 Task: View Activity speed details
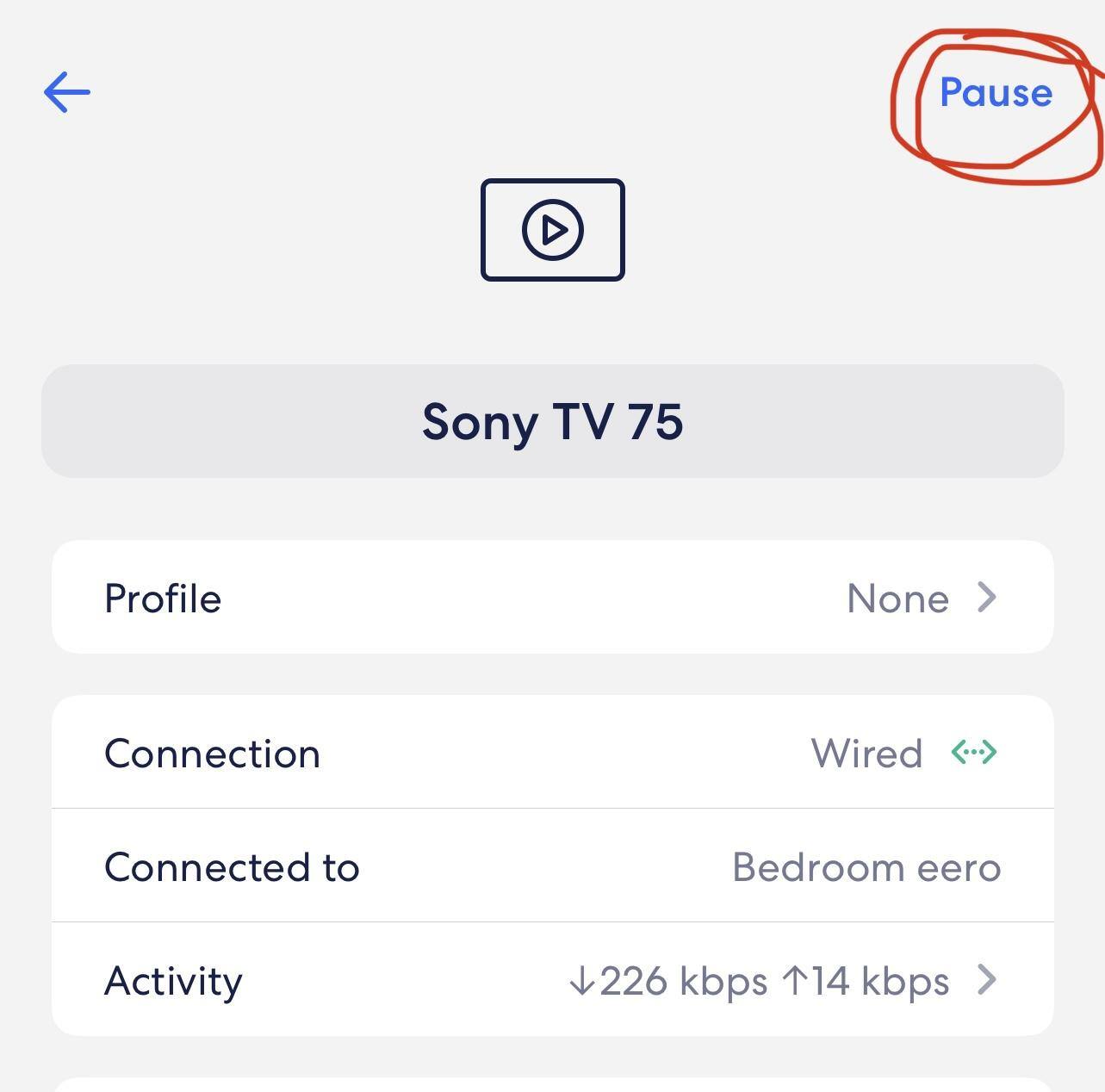tap(552, 980)
